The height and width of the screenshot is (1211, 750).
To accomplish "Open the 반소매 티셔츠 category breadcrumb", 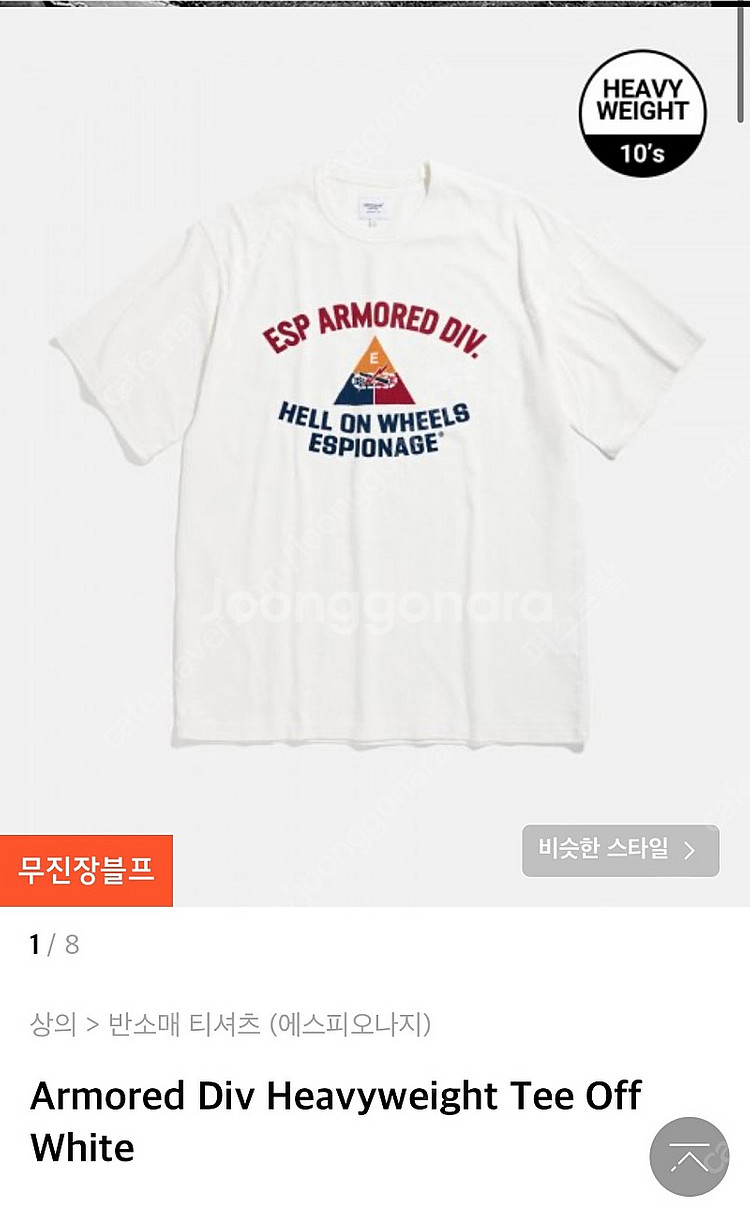I will pos(185,1024).
